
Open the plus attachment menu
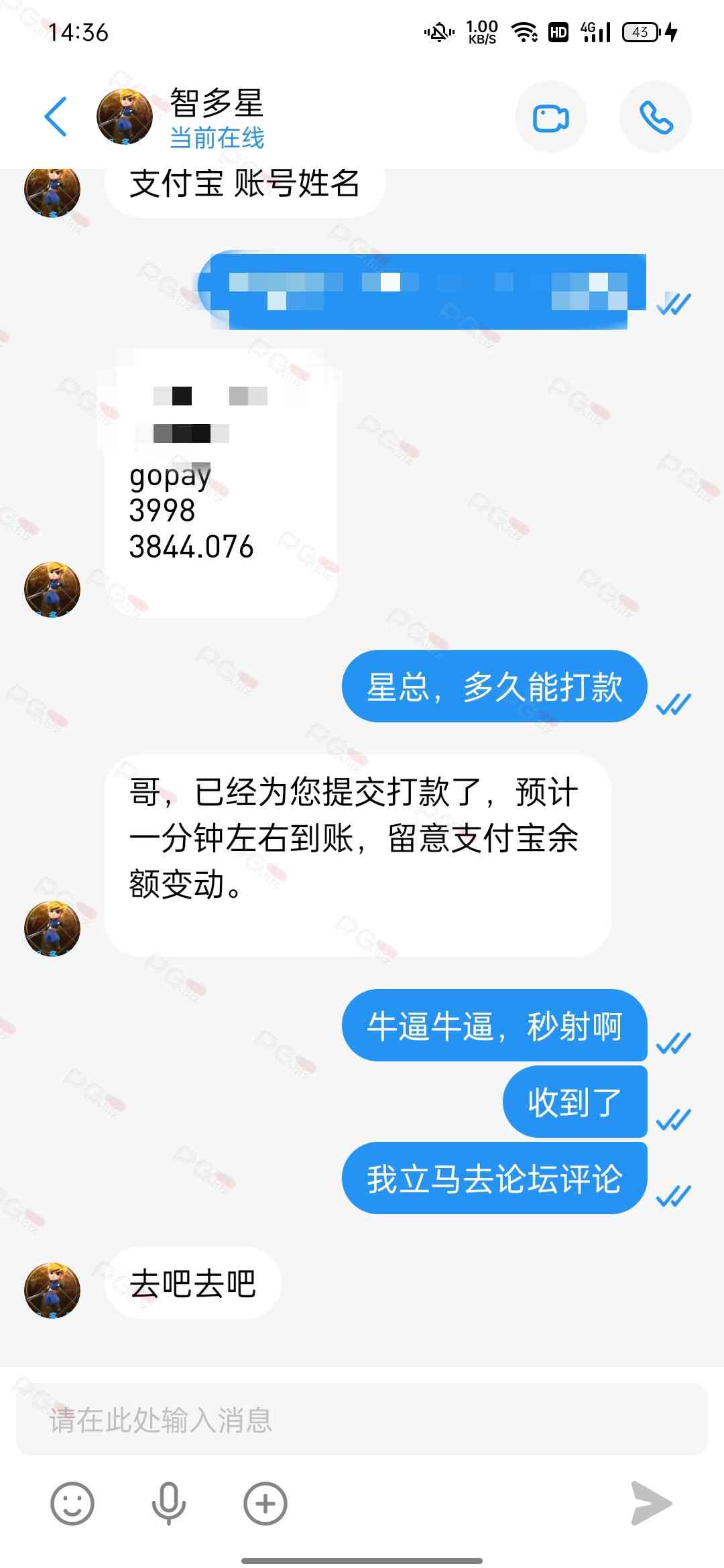click(x=265, y=1504)
